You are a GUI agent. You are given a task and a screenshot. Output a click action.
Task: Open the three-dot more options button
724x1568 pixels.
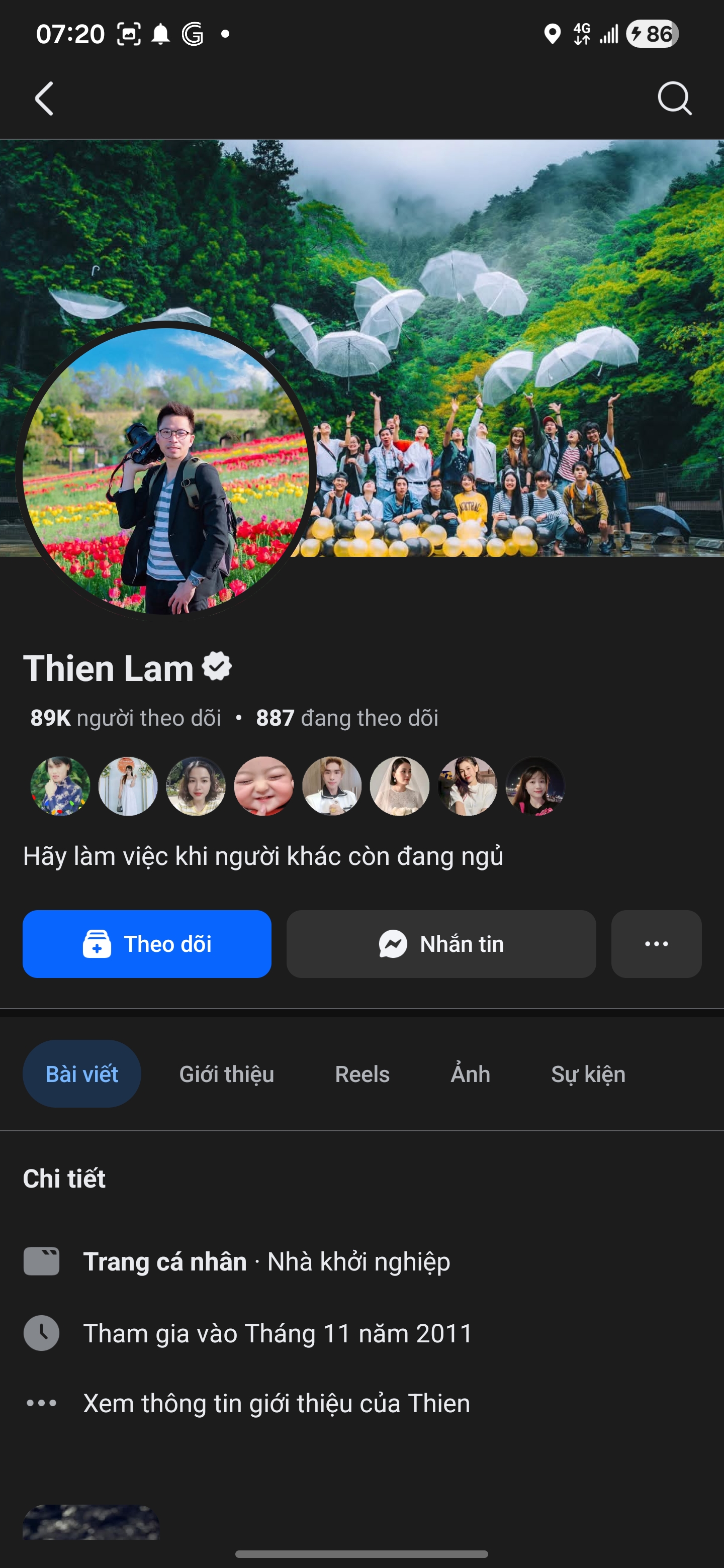point(656,944)
